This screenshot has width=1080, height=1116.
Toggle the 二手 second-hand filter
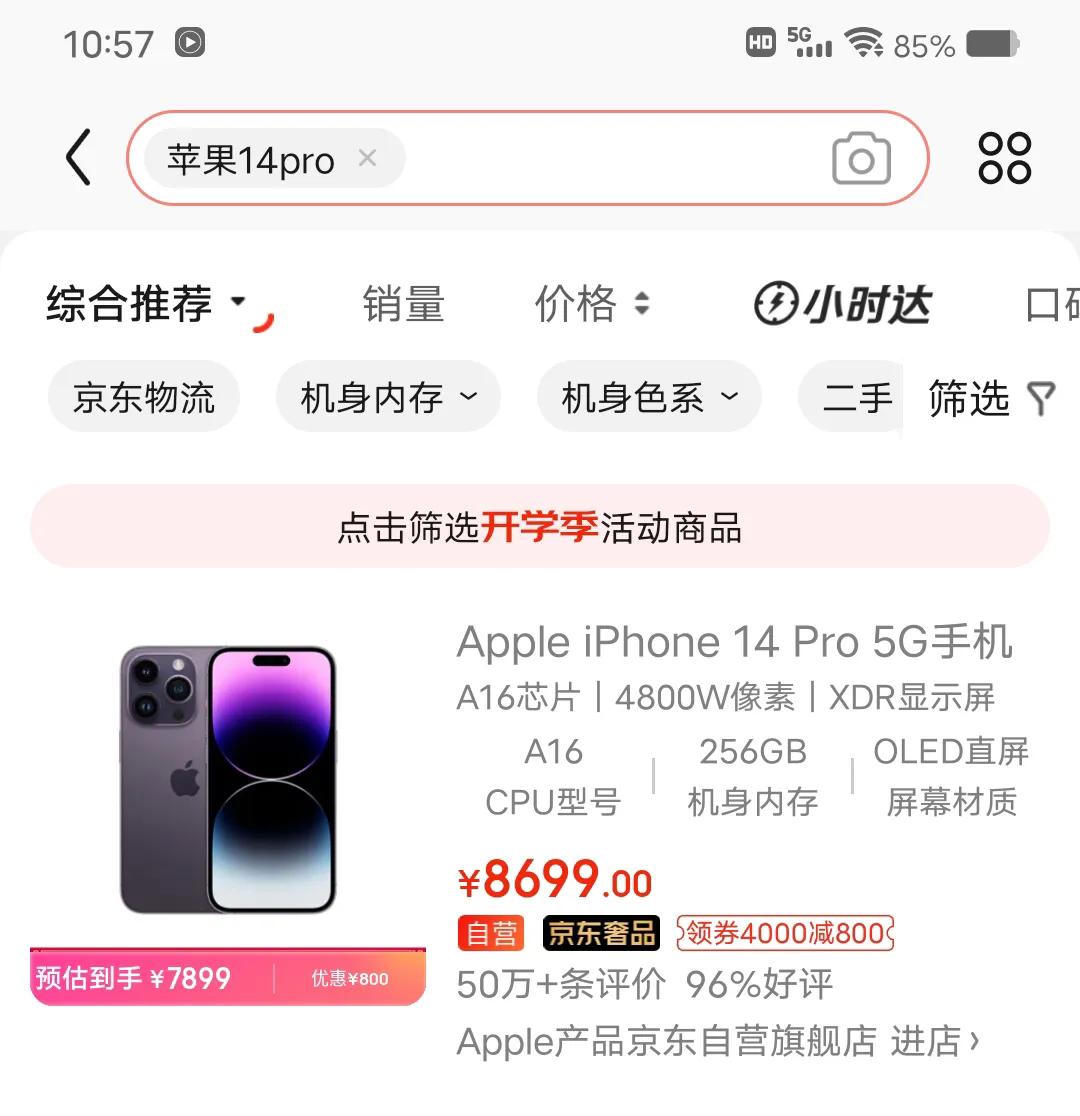tap(856, 397)
